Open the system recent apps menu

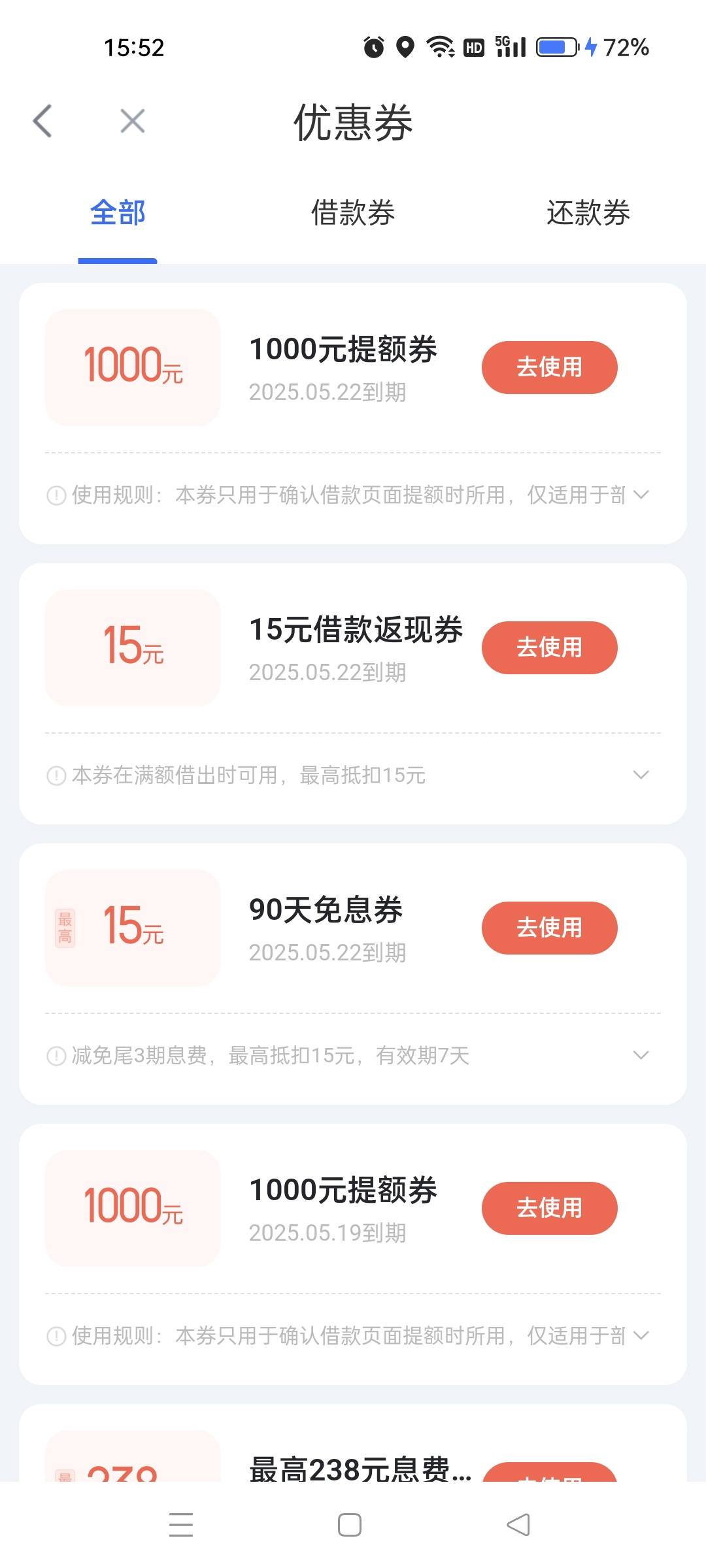point(181,1524)
